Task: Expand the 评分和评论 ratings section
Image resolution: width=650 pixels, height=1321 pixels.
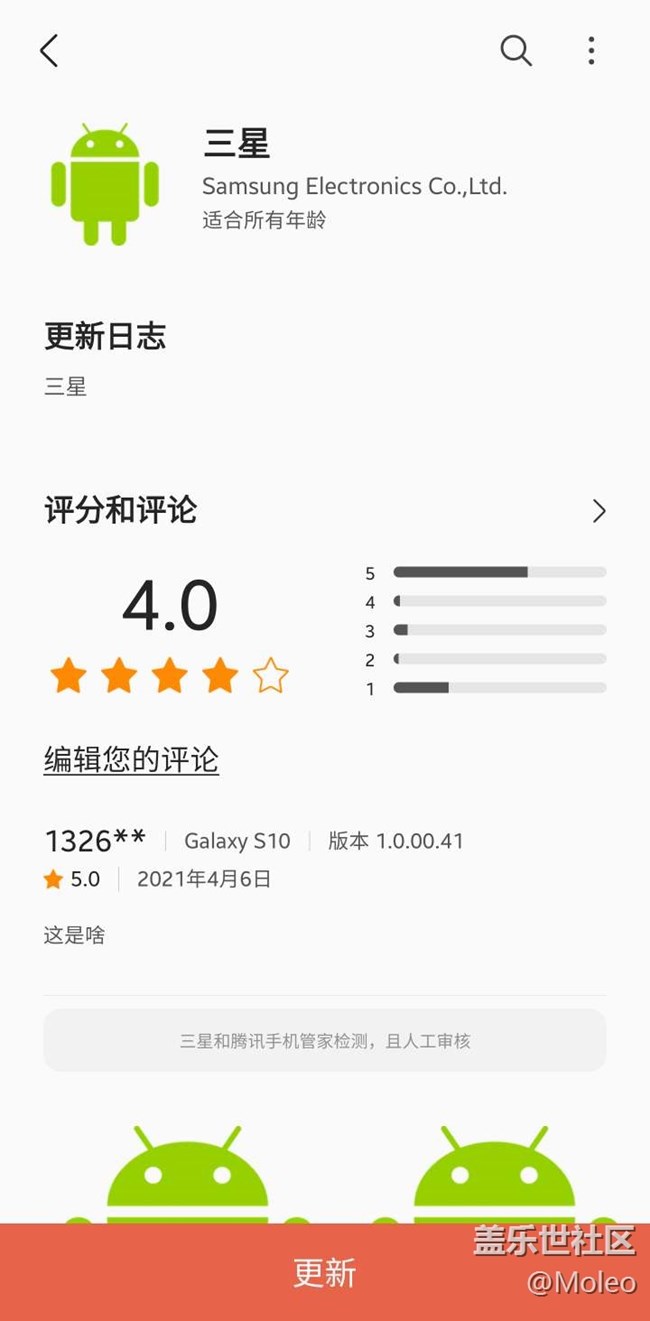Action: click(x=598, y=511)
